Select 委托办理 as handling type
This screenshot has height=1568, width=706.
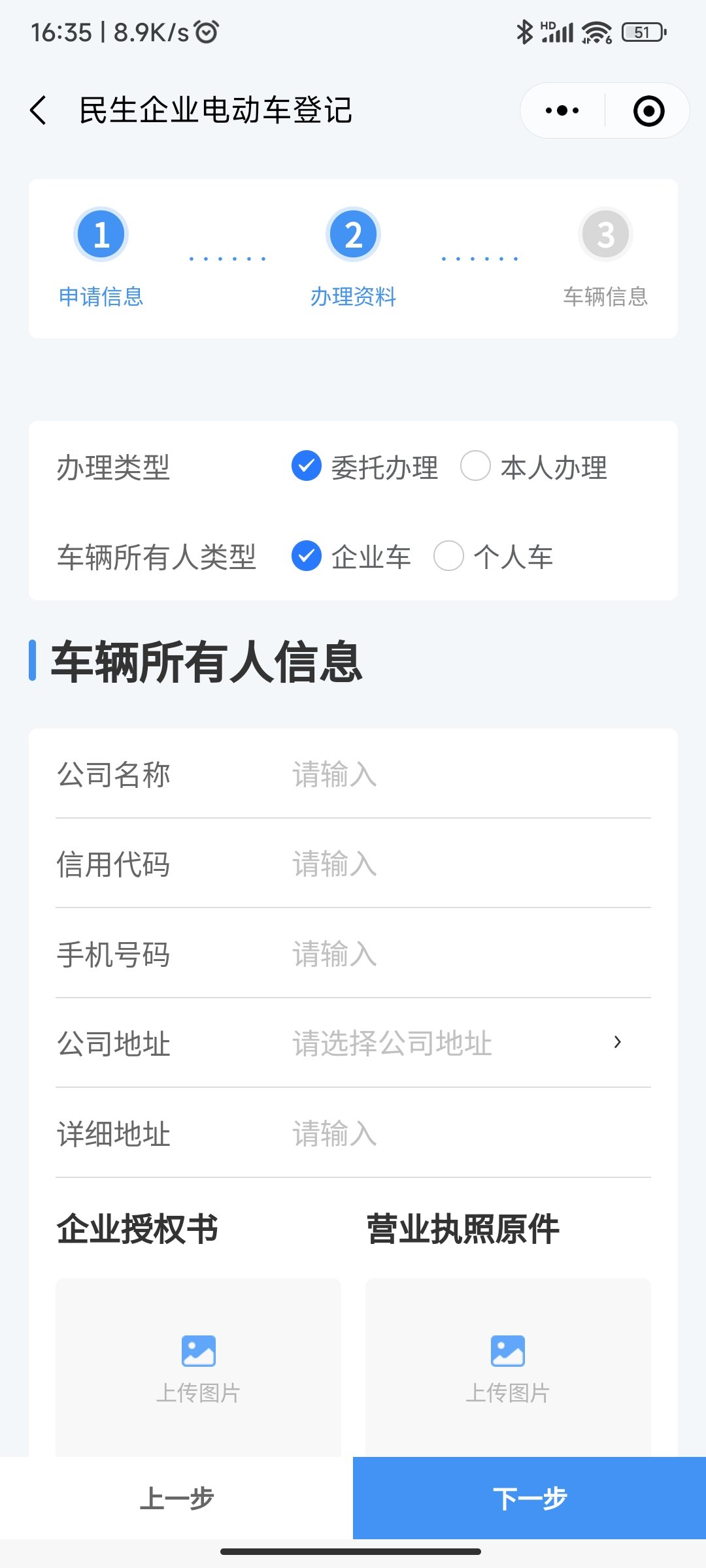click(307, 466)
